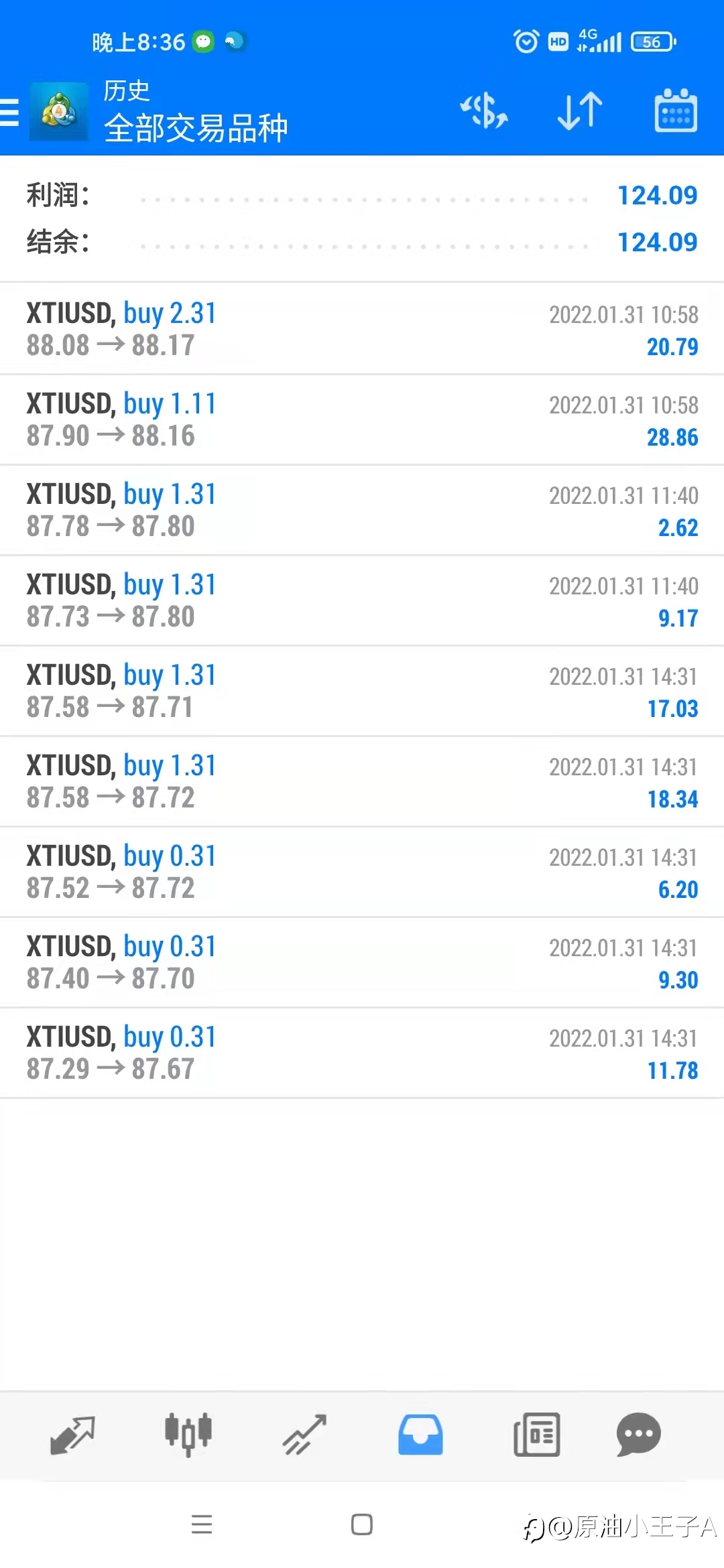Open the XTIUSD trade with profit 18.34
Image resolution: width=724 pixels, height=1568 pixels.
click(362, 781)
